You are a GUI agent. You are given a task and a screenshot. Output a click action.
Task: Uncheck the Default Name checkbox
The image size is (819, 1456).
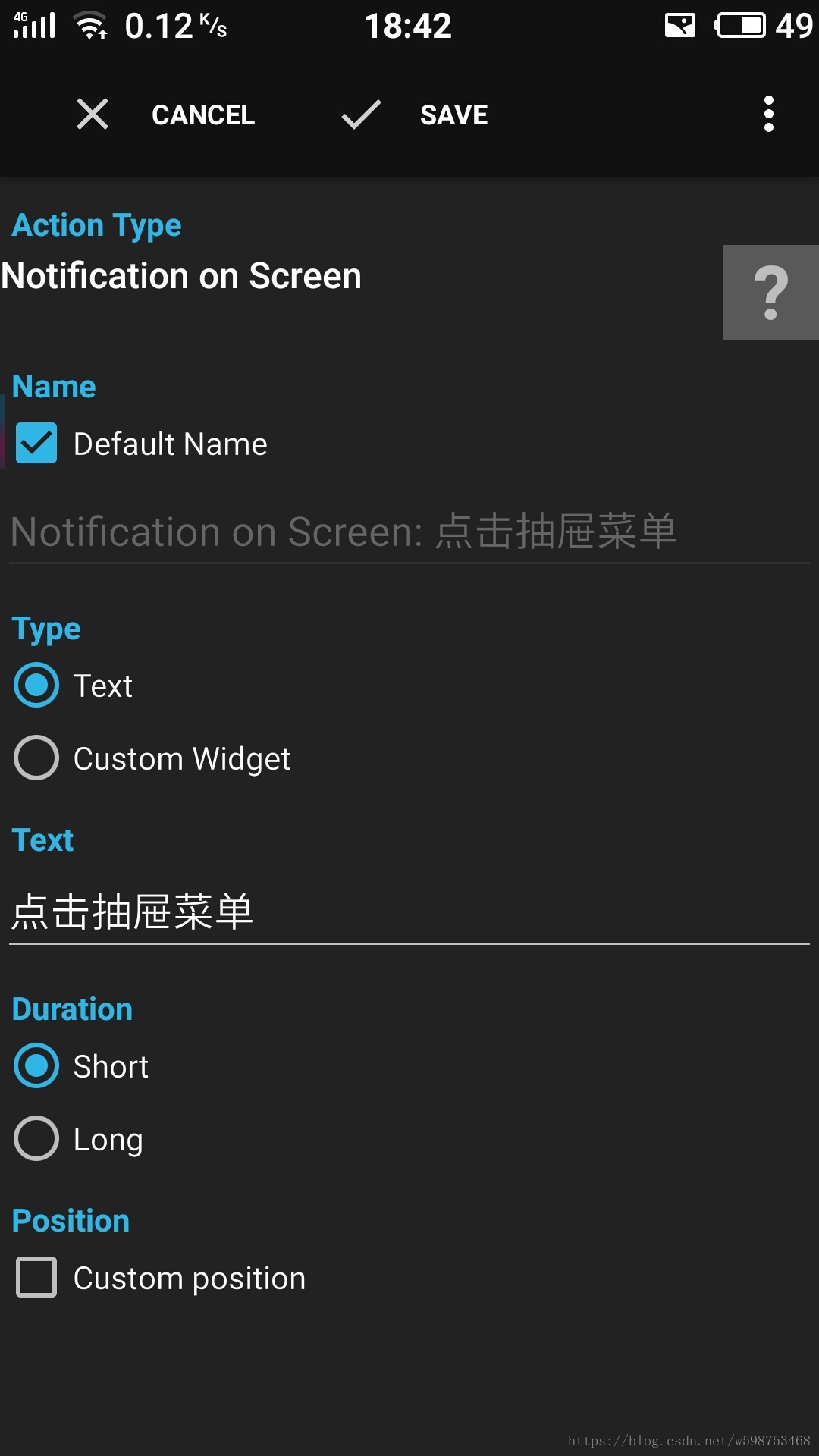click(x=36, y=444)
